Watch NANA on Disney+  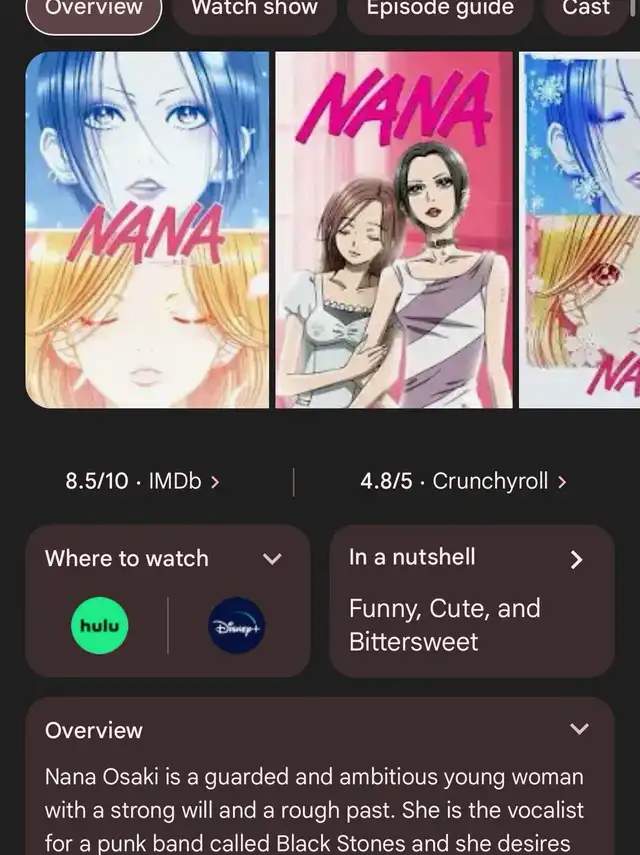[237, 626]
